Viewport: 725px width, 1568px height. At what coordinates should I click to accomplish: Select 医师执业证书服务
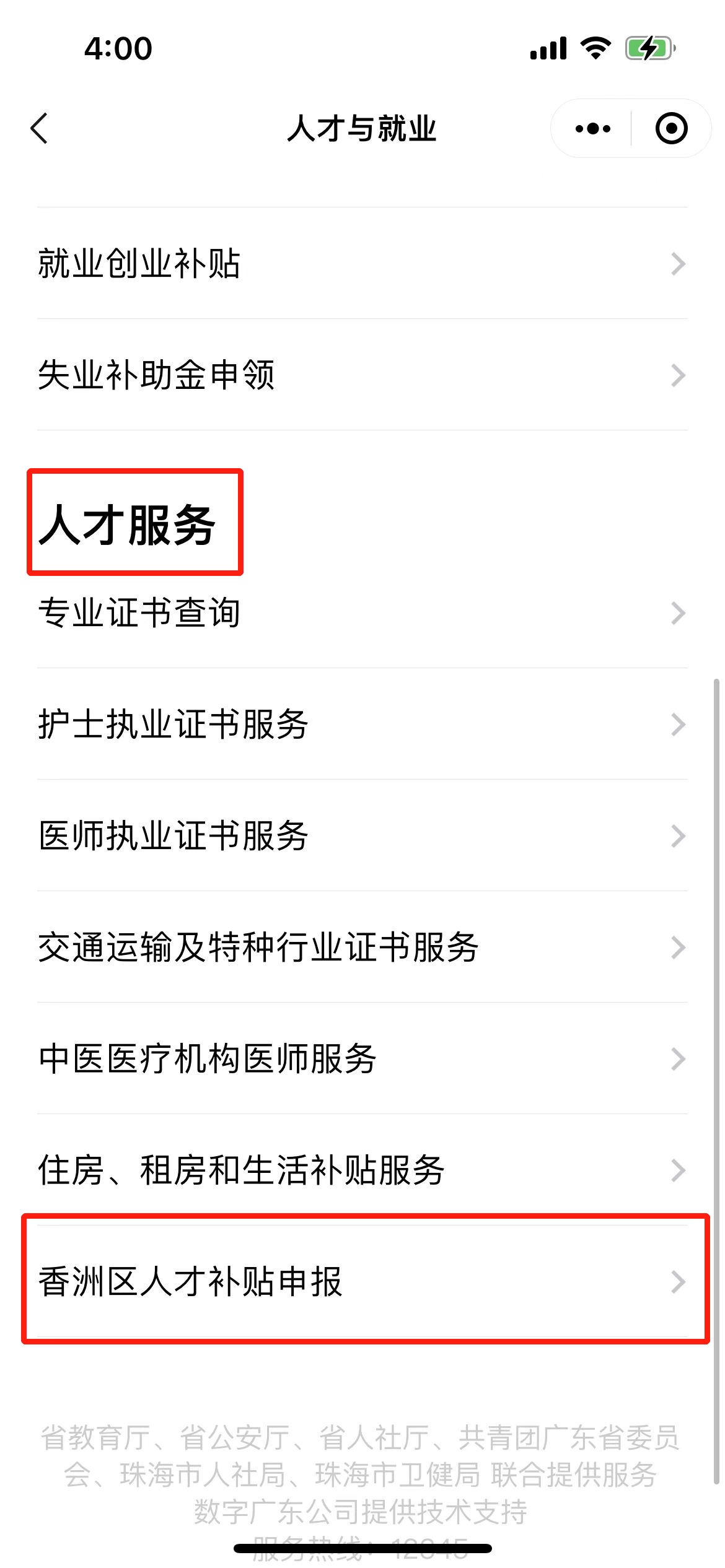click(x=362, y=835)
